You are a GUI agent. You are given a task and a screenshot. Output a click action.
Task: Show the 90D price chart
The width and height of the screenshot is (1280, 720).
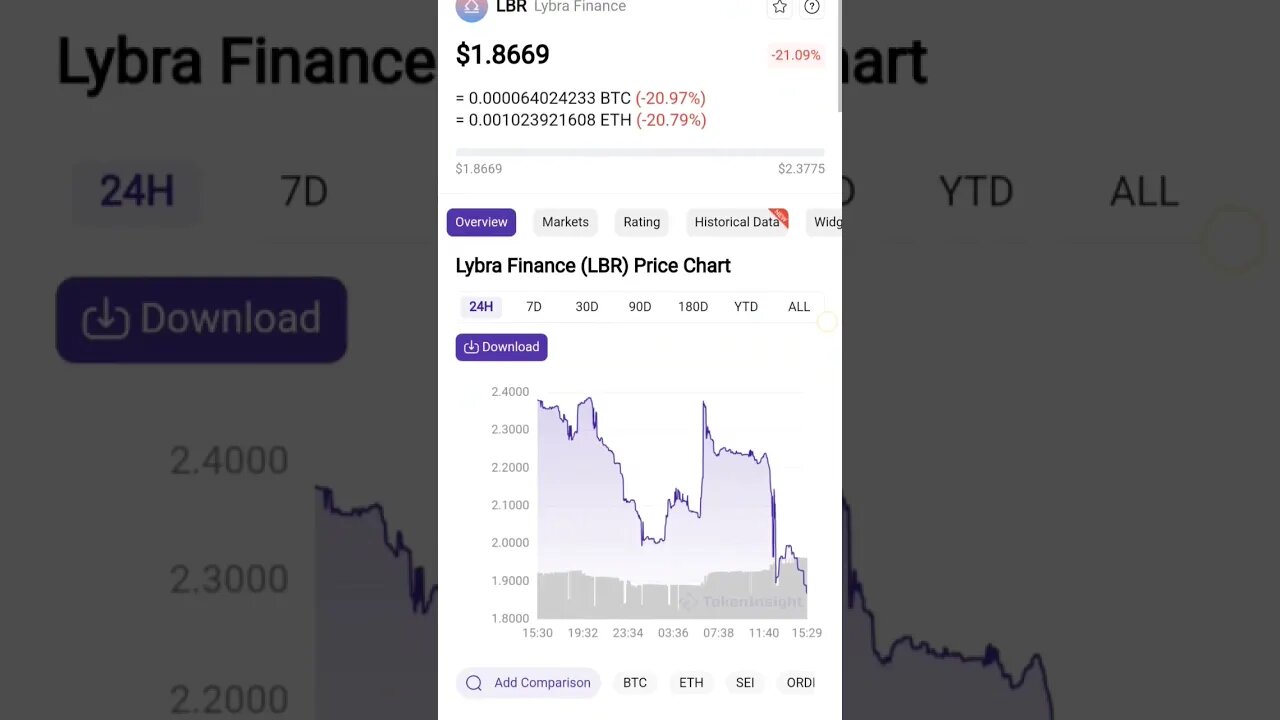pyautogui.click(x=640, y=307)
